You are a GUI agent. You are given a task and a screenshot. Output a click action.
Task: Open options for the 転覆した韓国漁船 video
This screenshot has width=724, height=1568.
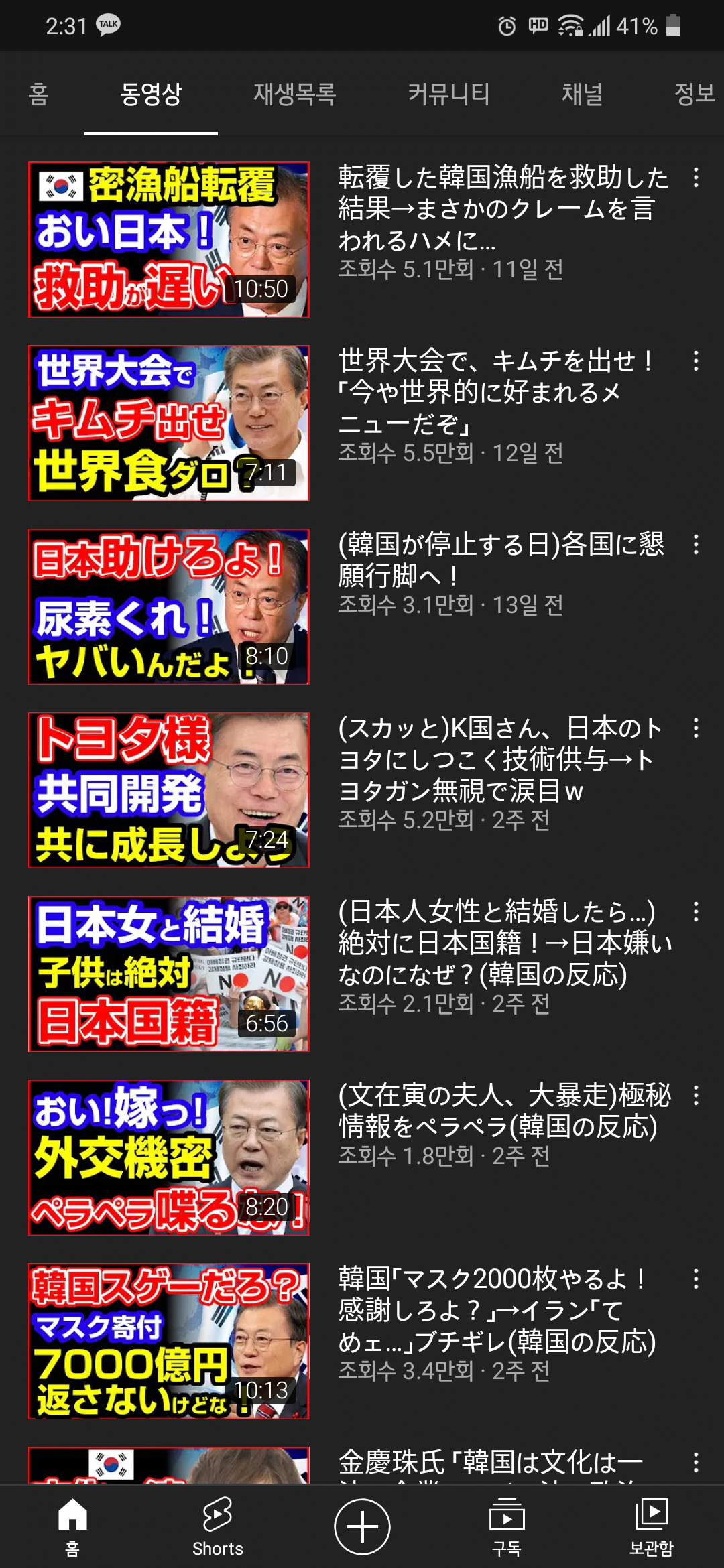pyautogui.click(x=696, y=178)
